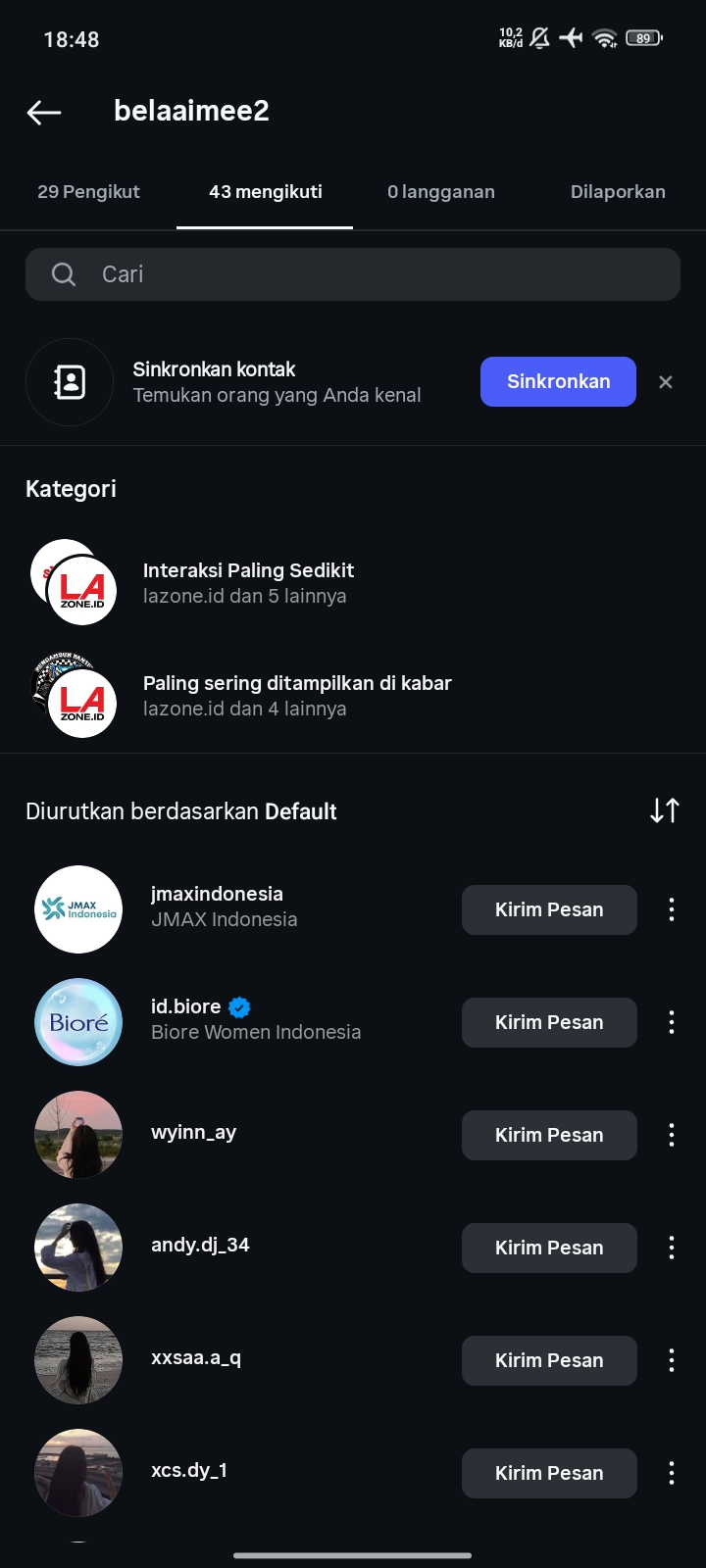This screenshot has height=1568, width=706.
Task: Open the Dilaporkan tab
Action: [x=618, y=192]
